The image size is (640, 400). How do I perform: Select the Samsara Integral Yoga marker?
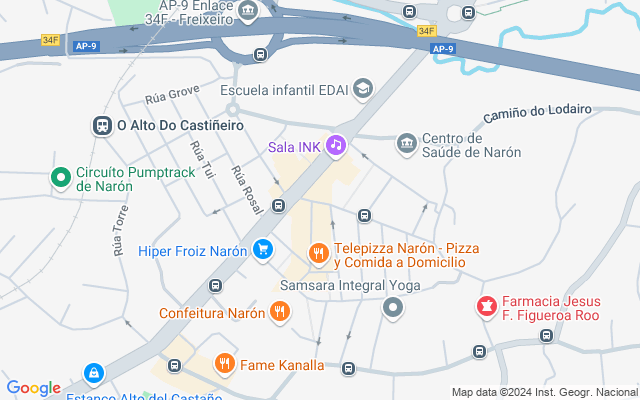pyautogui.click(x=393, y=307)
